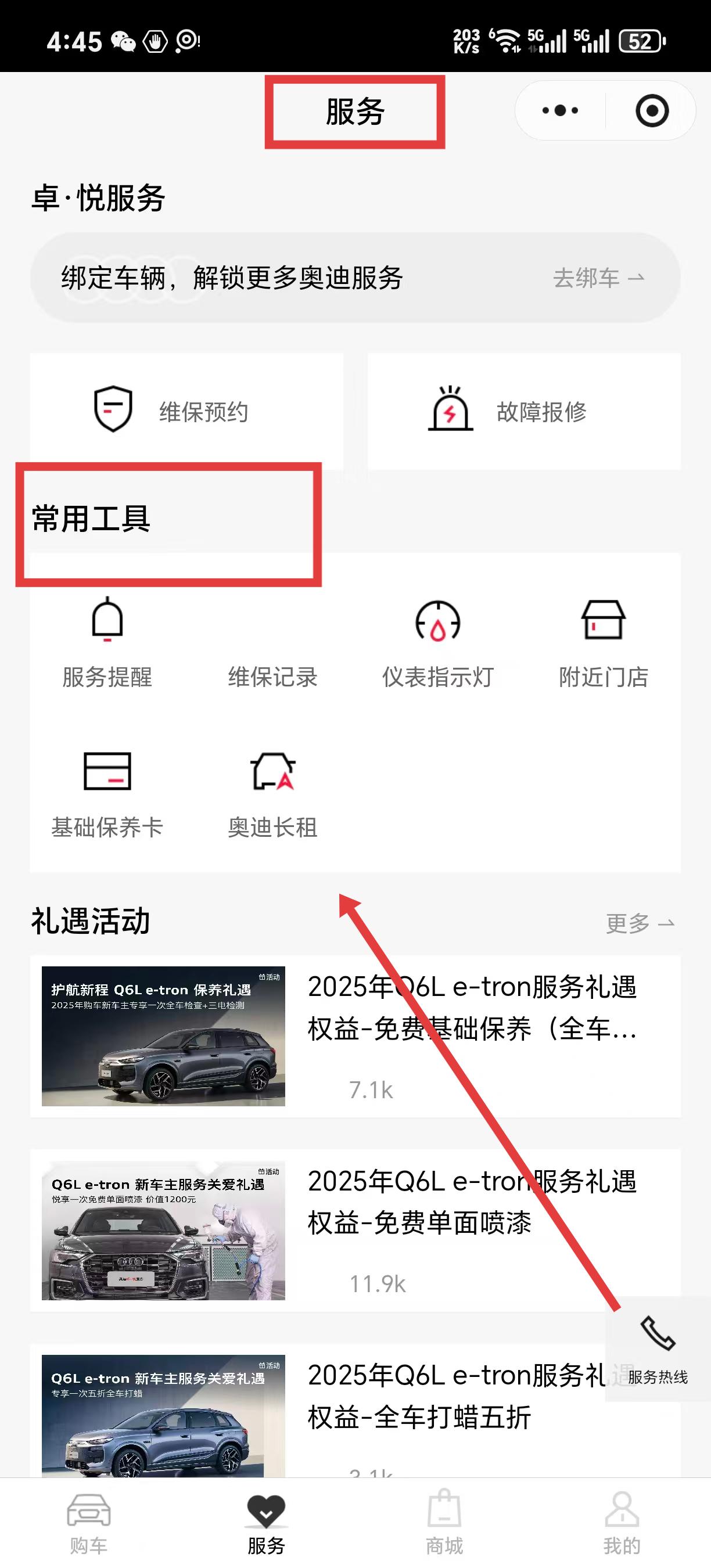Open the 免费基础保养 Q6L e-tron activity card
The height and width of the screenshot is (1568, 711).
355,1036
